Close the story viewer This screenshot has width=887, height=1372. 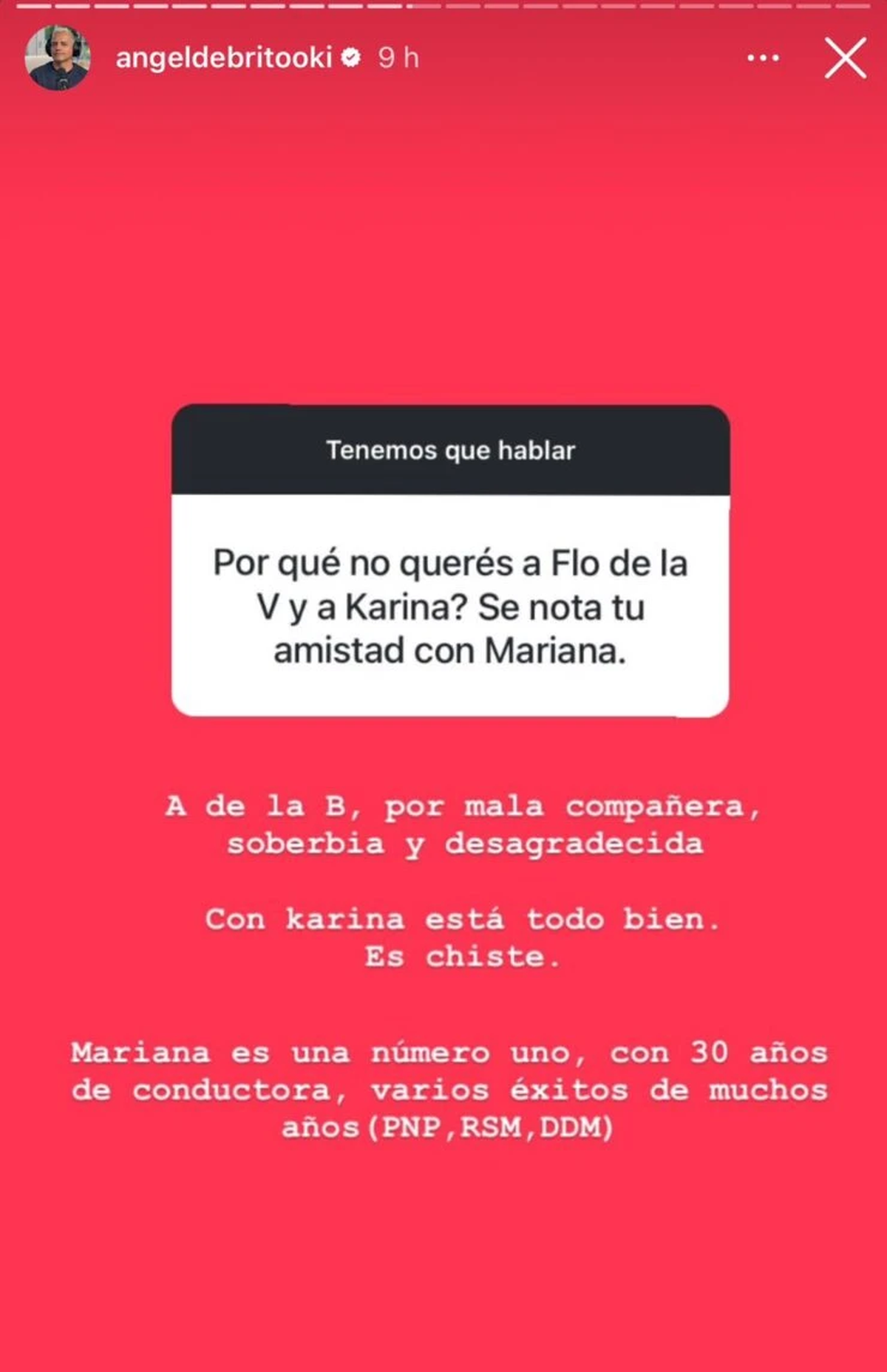[845, 58]
